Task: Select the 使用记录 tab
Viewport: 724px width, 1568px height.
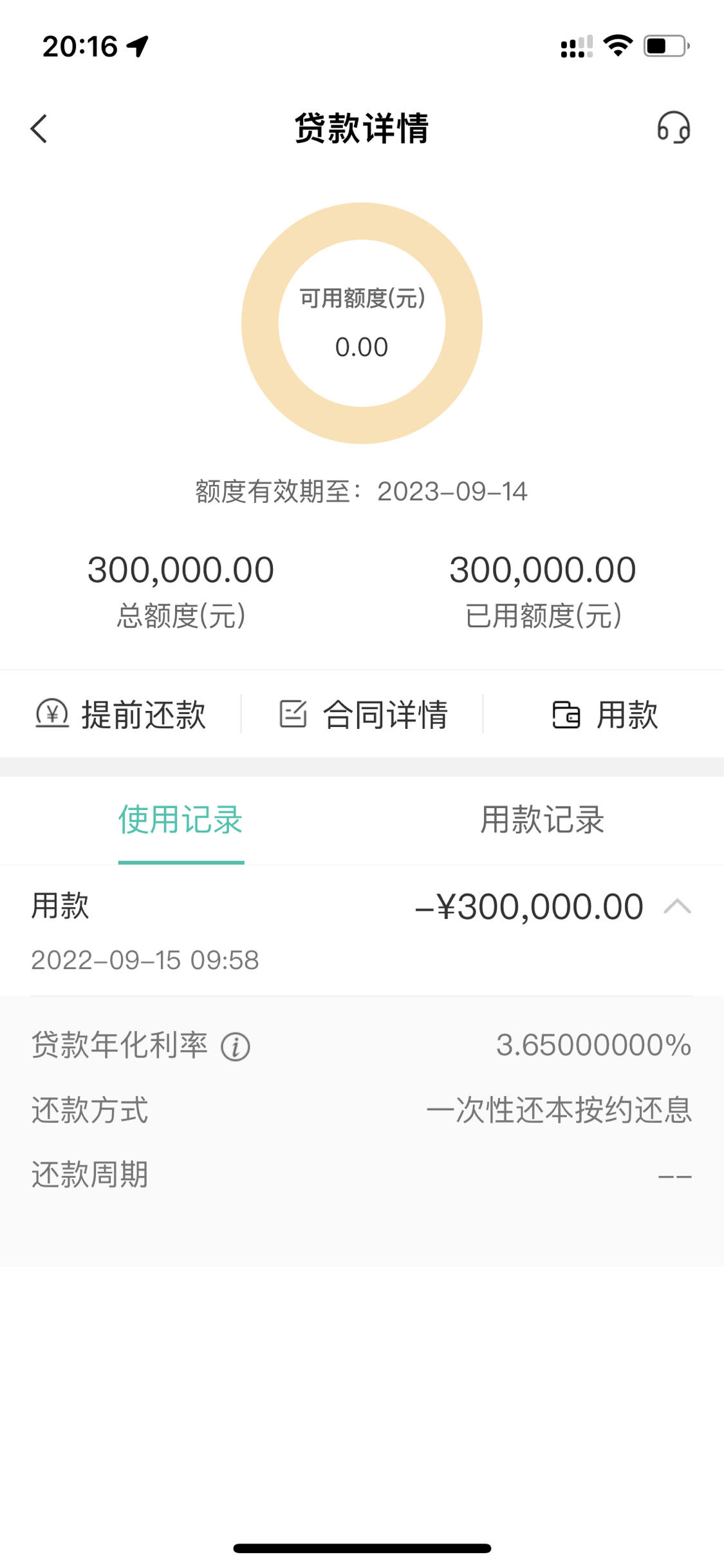Action: pos(181,820)
